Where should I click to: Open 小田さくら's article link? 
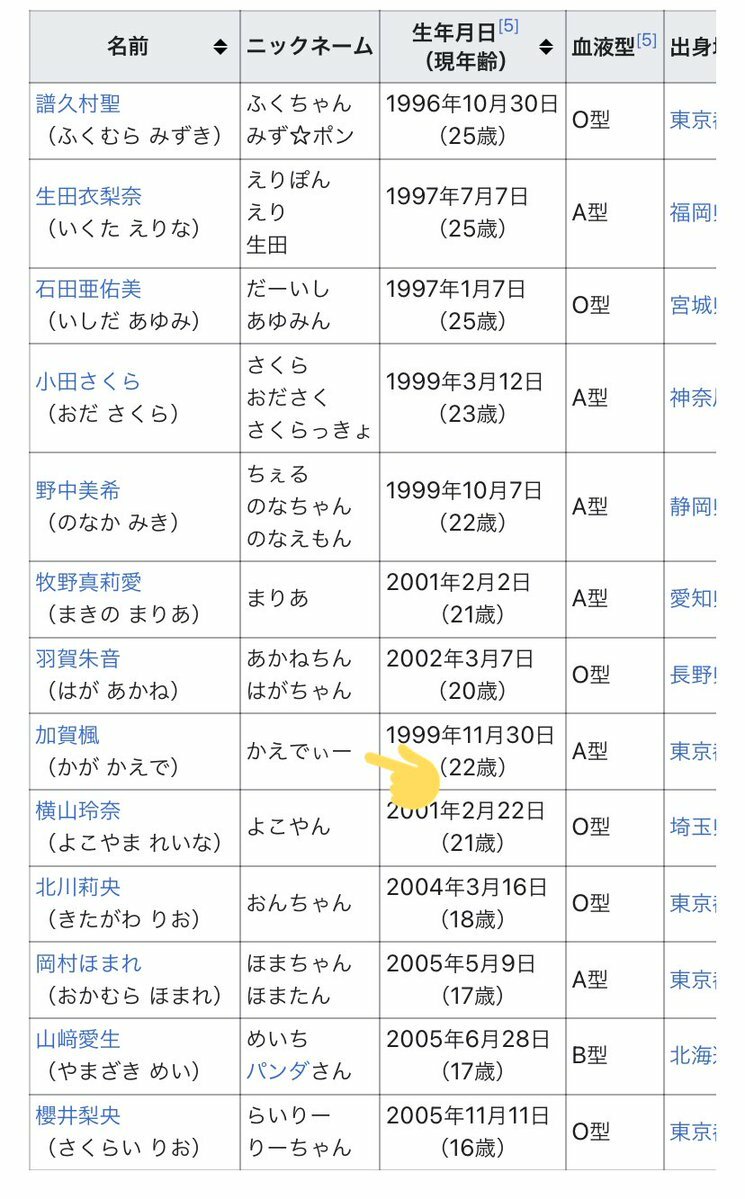tap(88, 381)
